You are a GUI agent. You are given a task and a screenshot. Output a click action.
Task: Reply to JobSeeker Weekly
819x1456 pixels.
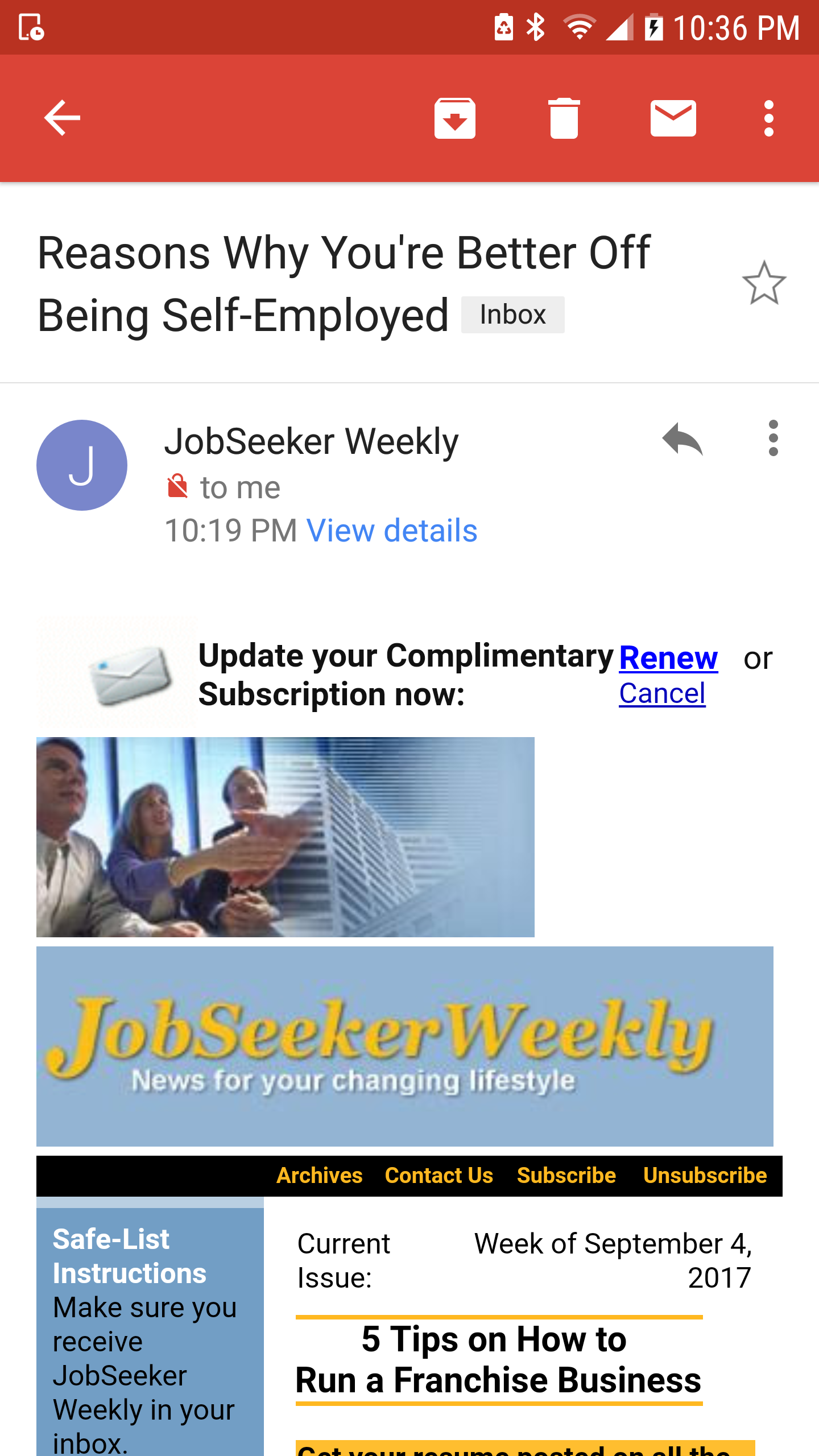click(x=682, y=439)
